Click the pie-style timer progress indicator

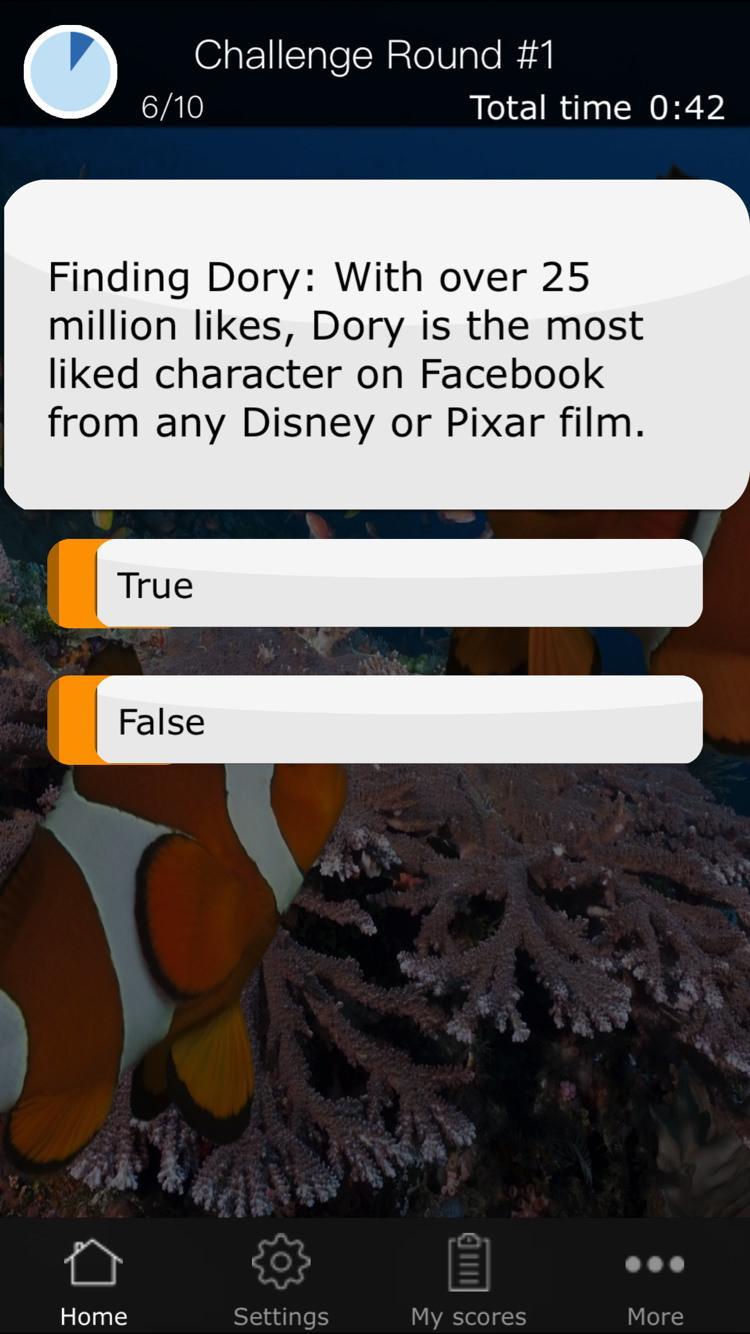click(x=70, y=71)
